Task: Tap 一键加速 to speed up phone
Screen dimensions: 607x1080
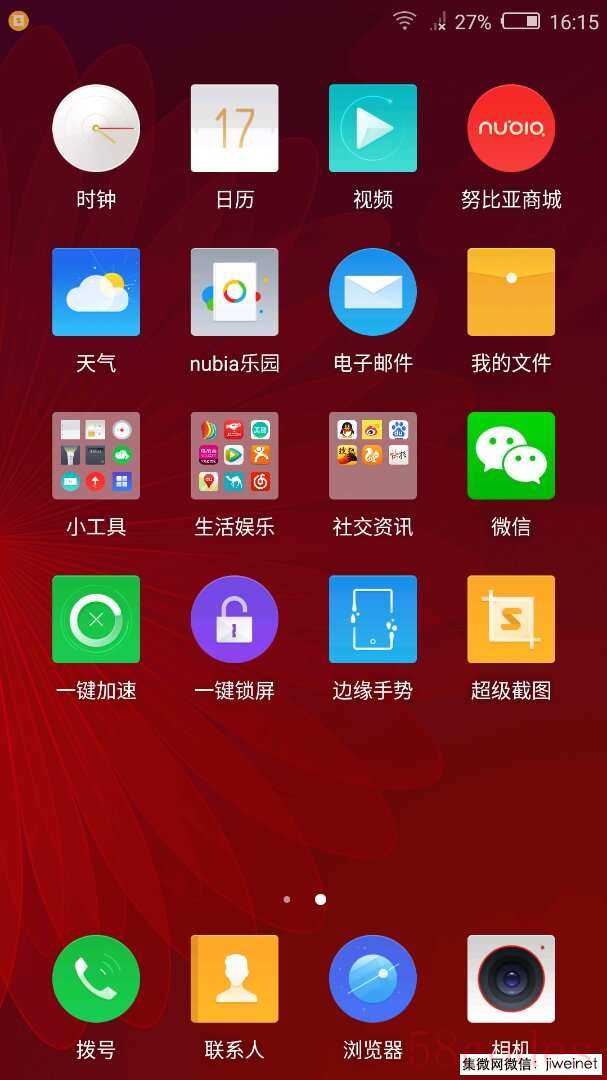Action: click(x=96, y=619)
